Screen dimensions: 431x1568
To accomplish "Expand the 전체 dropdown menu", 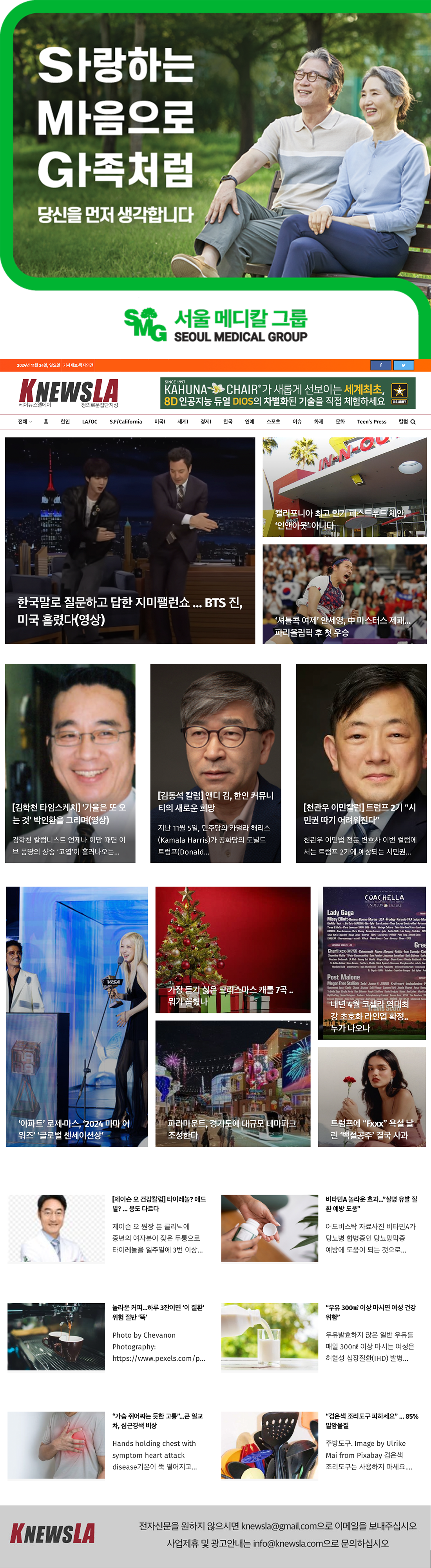I will click(24, 422).
